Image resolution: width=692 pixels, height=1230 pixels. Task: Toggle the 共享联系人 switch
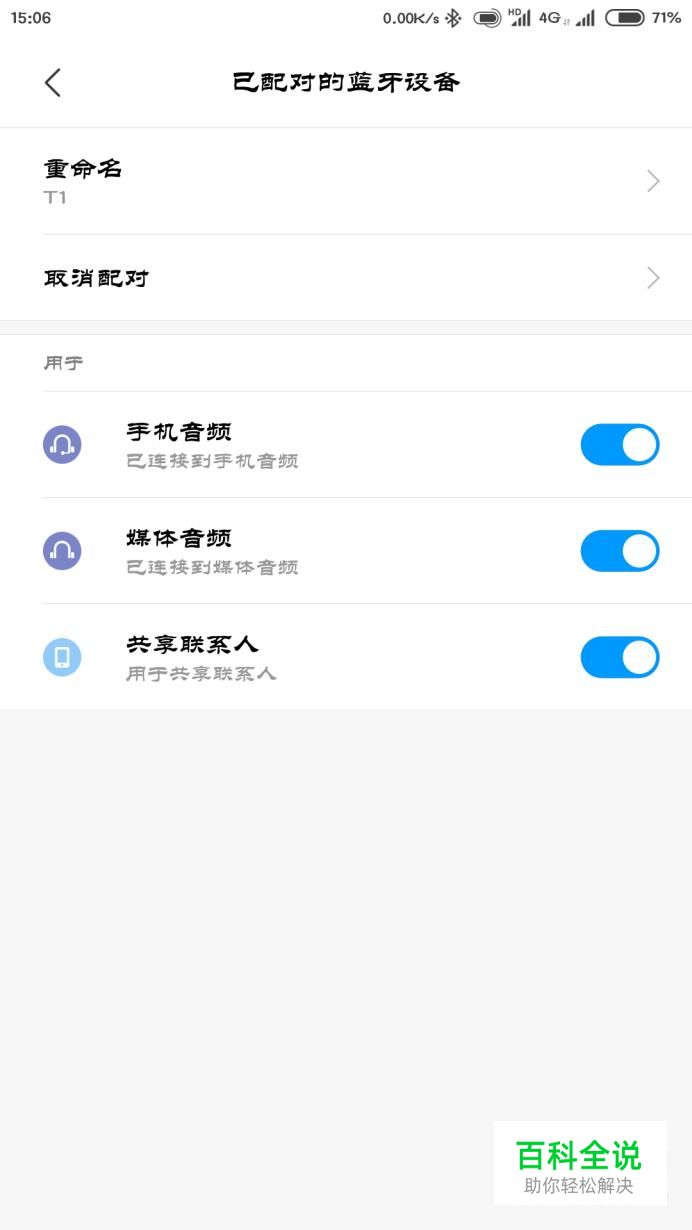point(620,657)
